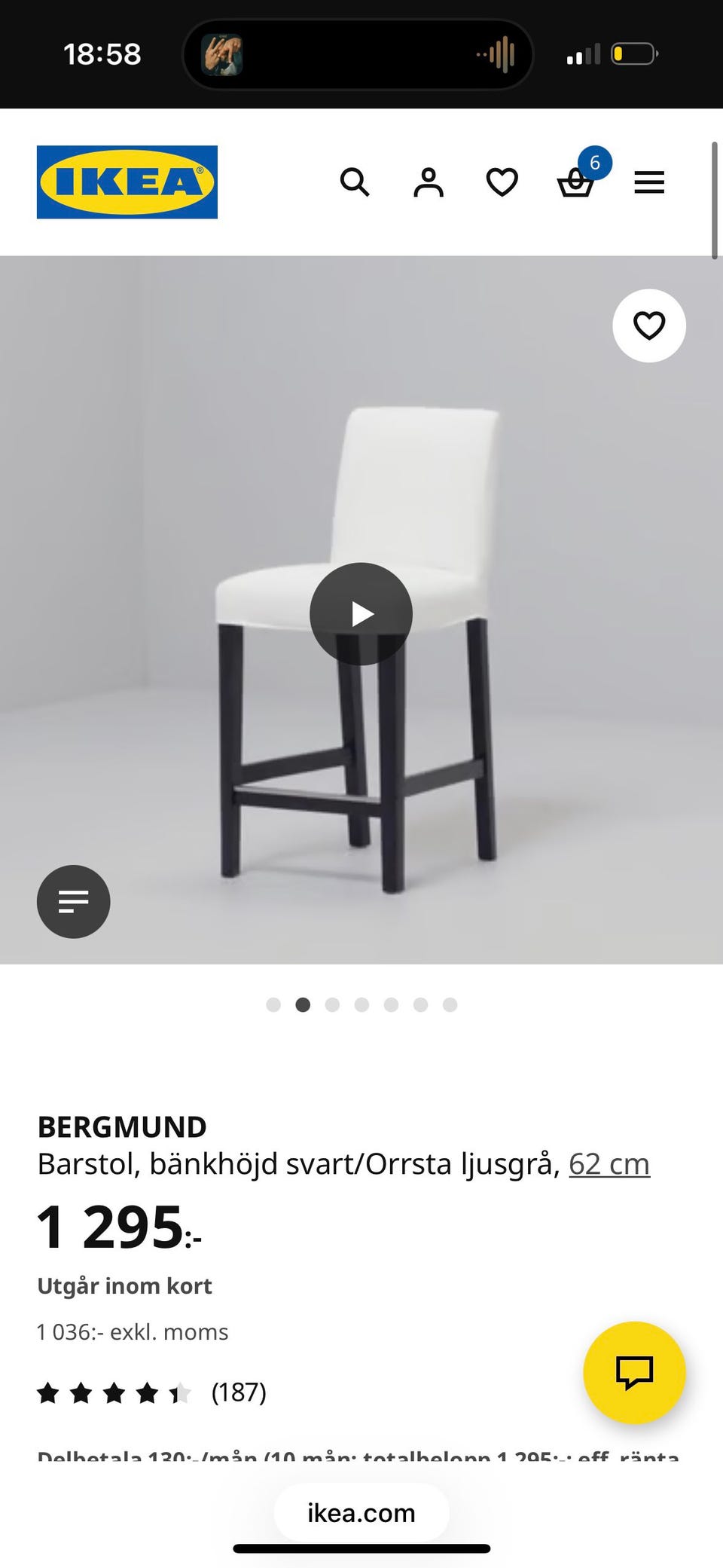
Task: Tap the BERGMUND product title
Action: click(122, 1126)
